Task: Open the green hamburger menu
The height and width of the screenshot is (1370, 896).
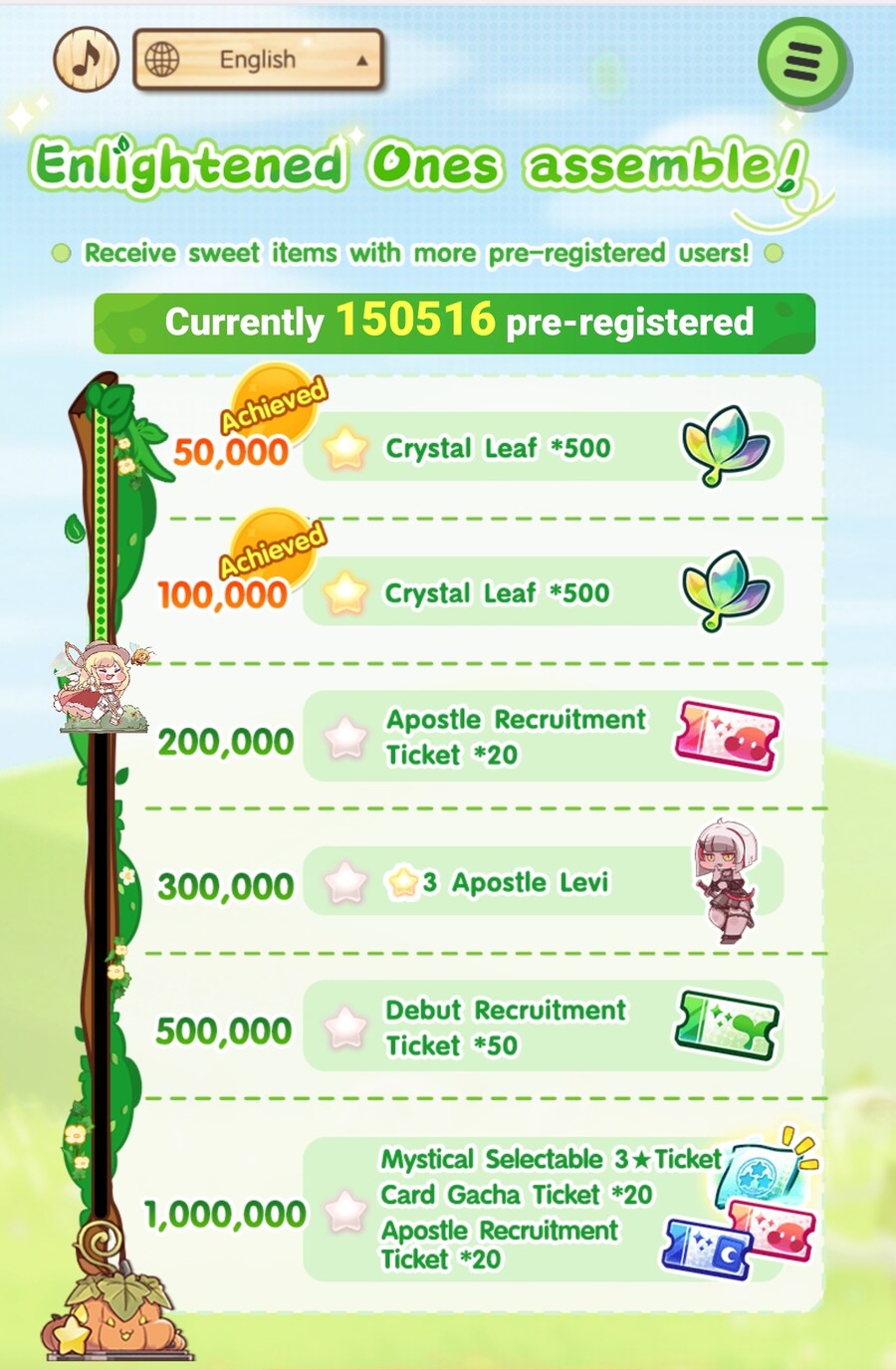Action: [802, 63]
